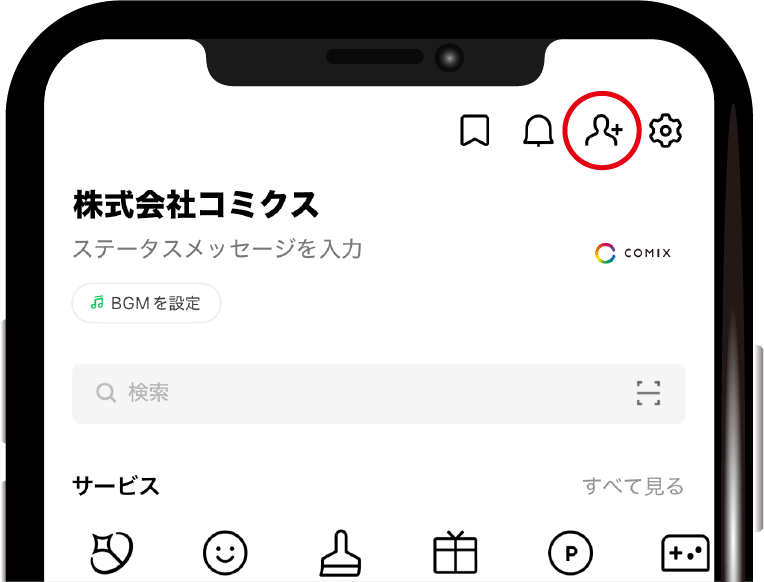
Task: Edit the ステータスメッセージを入力 status message
Action: click(217, 249)
